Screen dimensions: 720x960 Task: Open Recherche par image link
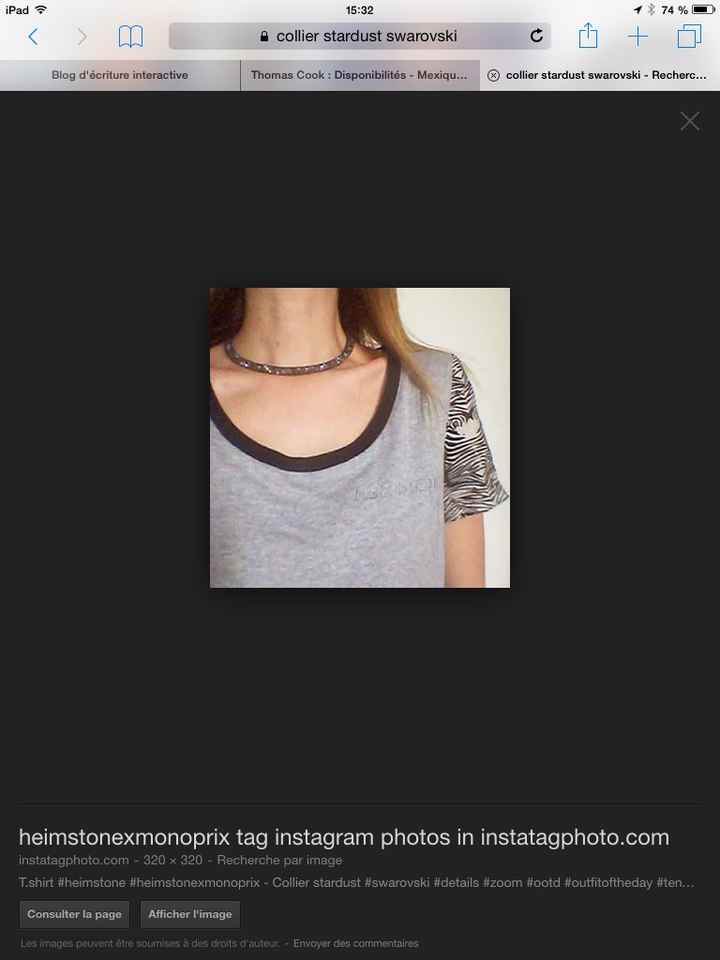coord(279,860)
